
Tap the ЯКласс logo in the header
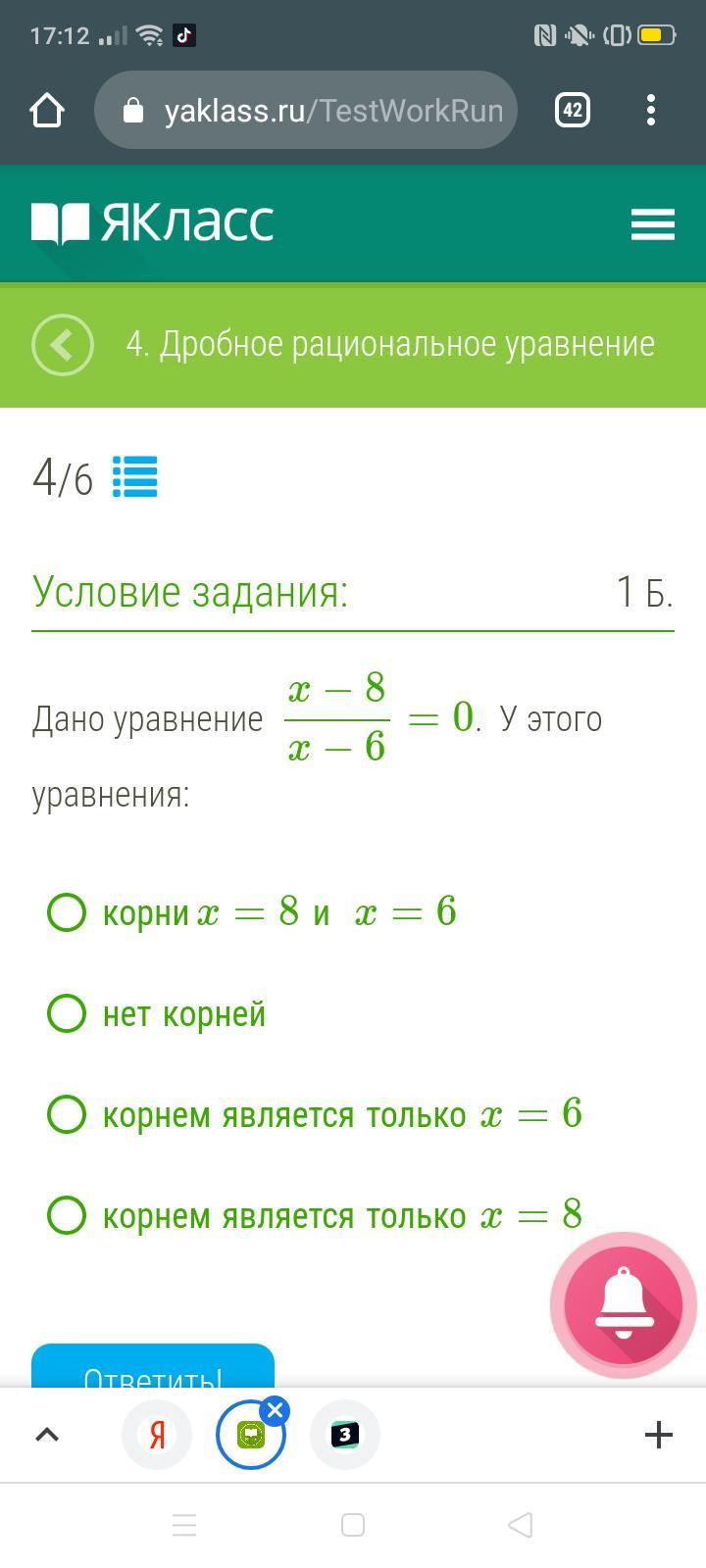coord(152,223)
